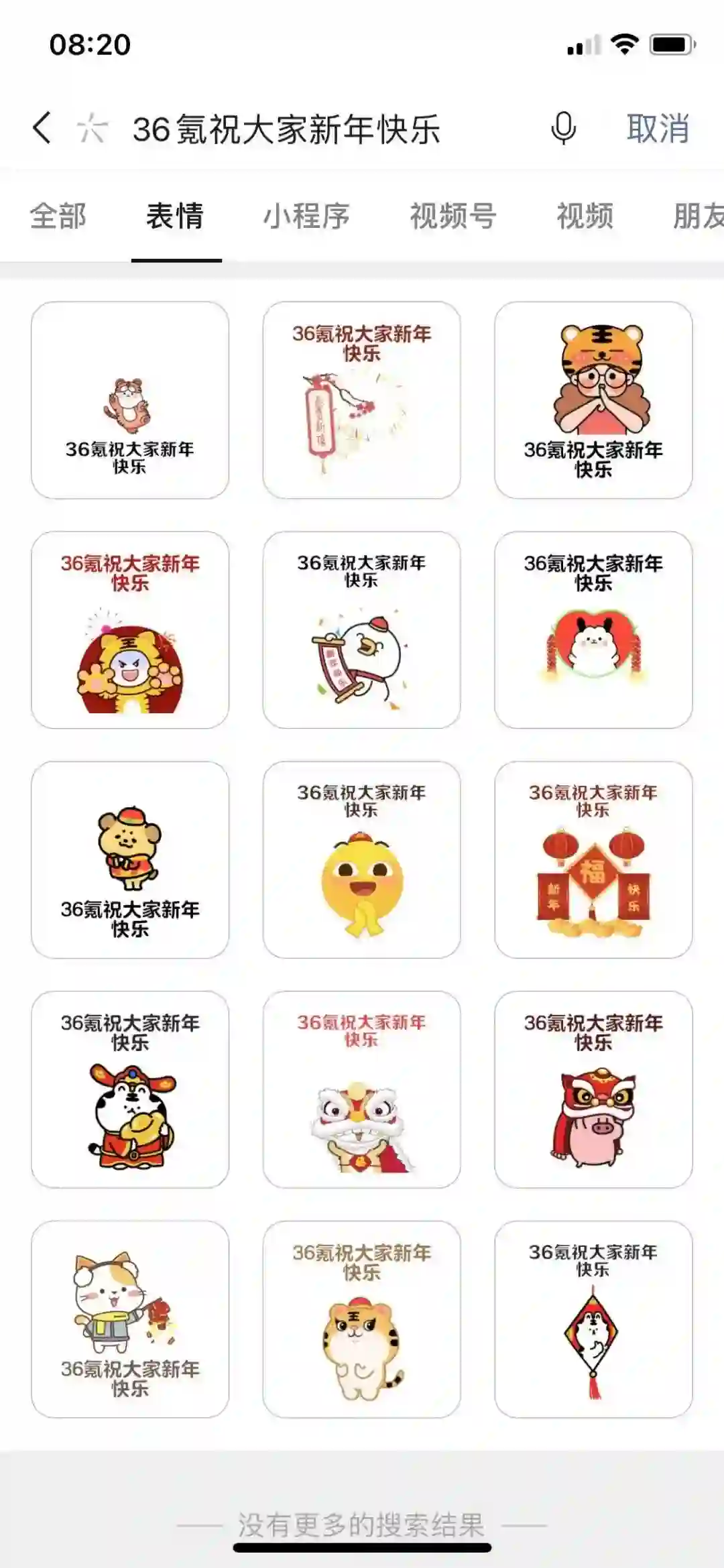724x1568 pixels.
Task: Select the white blob holding scroll sticker
Action: (361, 630)
